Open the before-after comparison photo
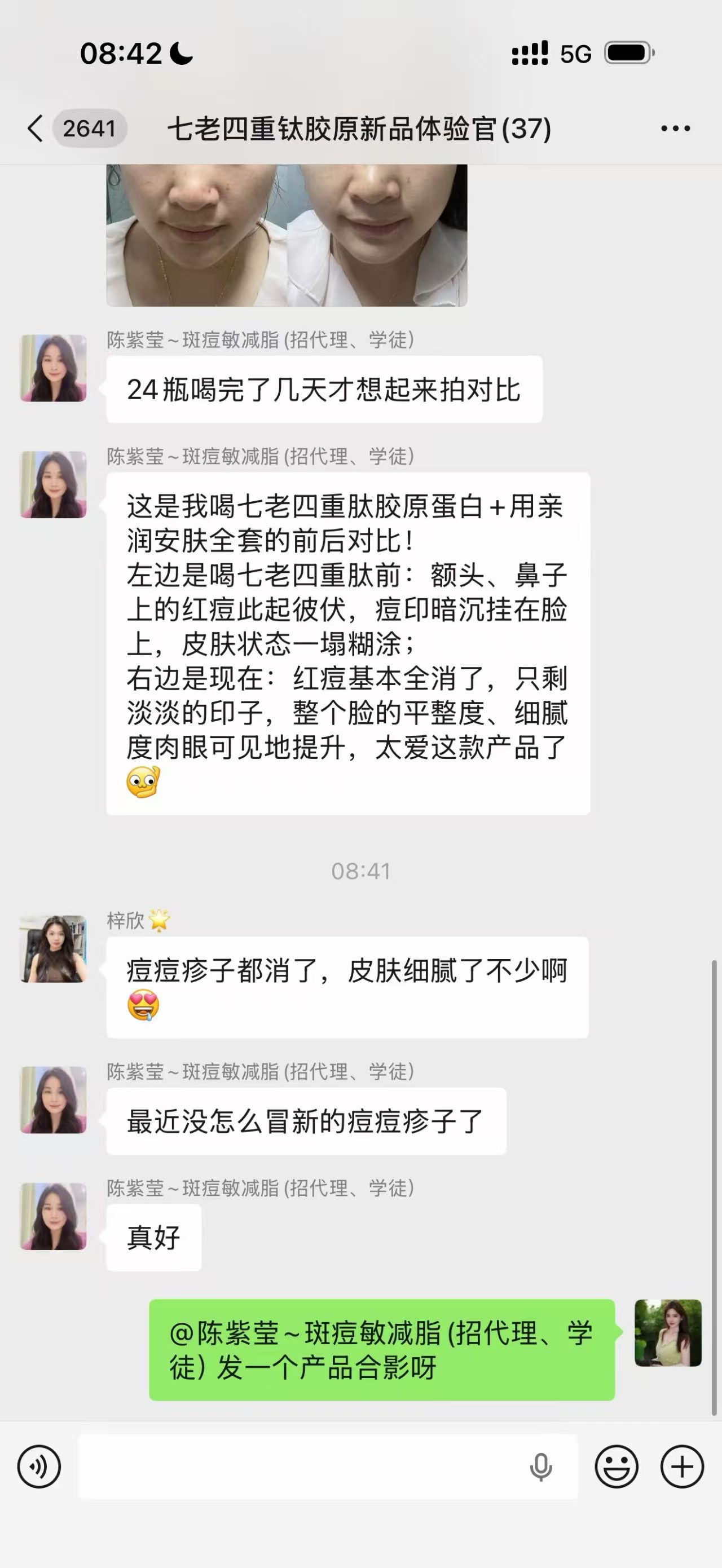 click(287, 235)
